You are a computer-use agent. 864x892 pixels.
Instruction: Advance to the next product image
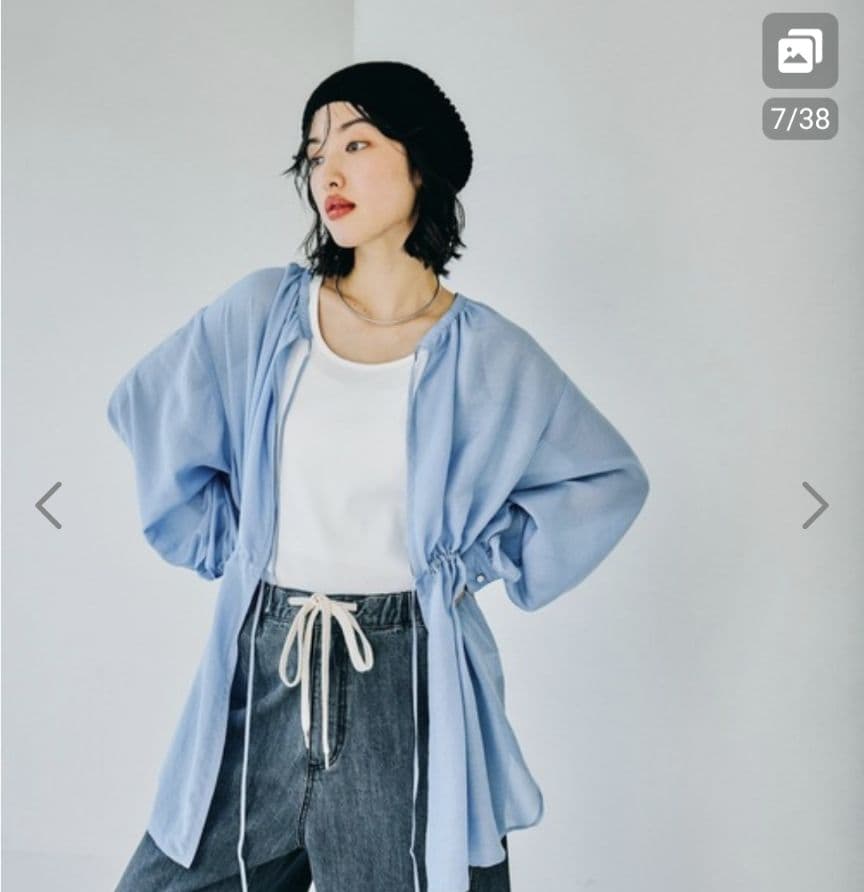815,505
